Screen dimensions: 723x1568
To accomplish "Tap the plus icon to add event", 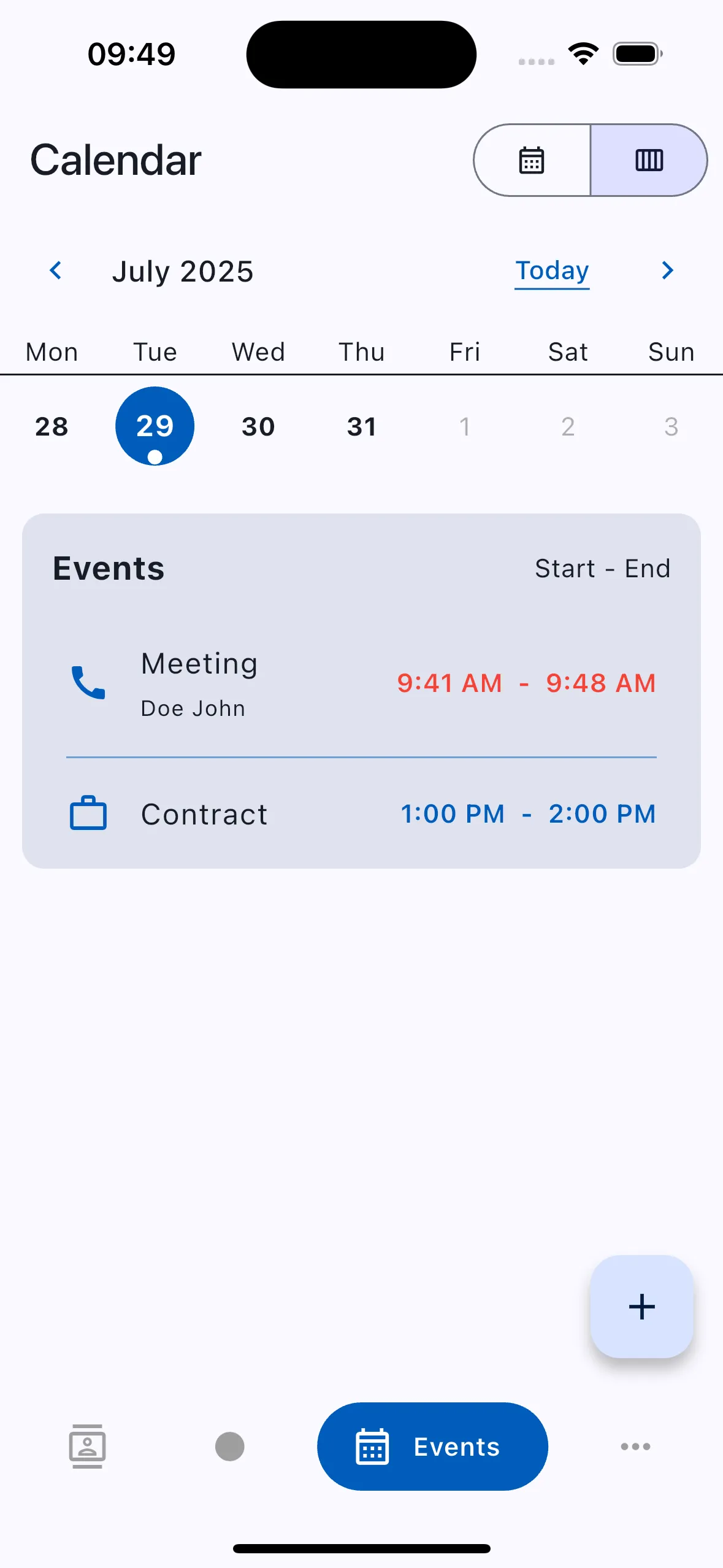I will (x=641, y=1305).
